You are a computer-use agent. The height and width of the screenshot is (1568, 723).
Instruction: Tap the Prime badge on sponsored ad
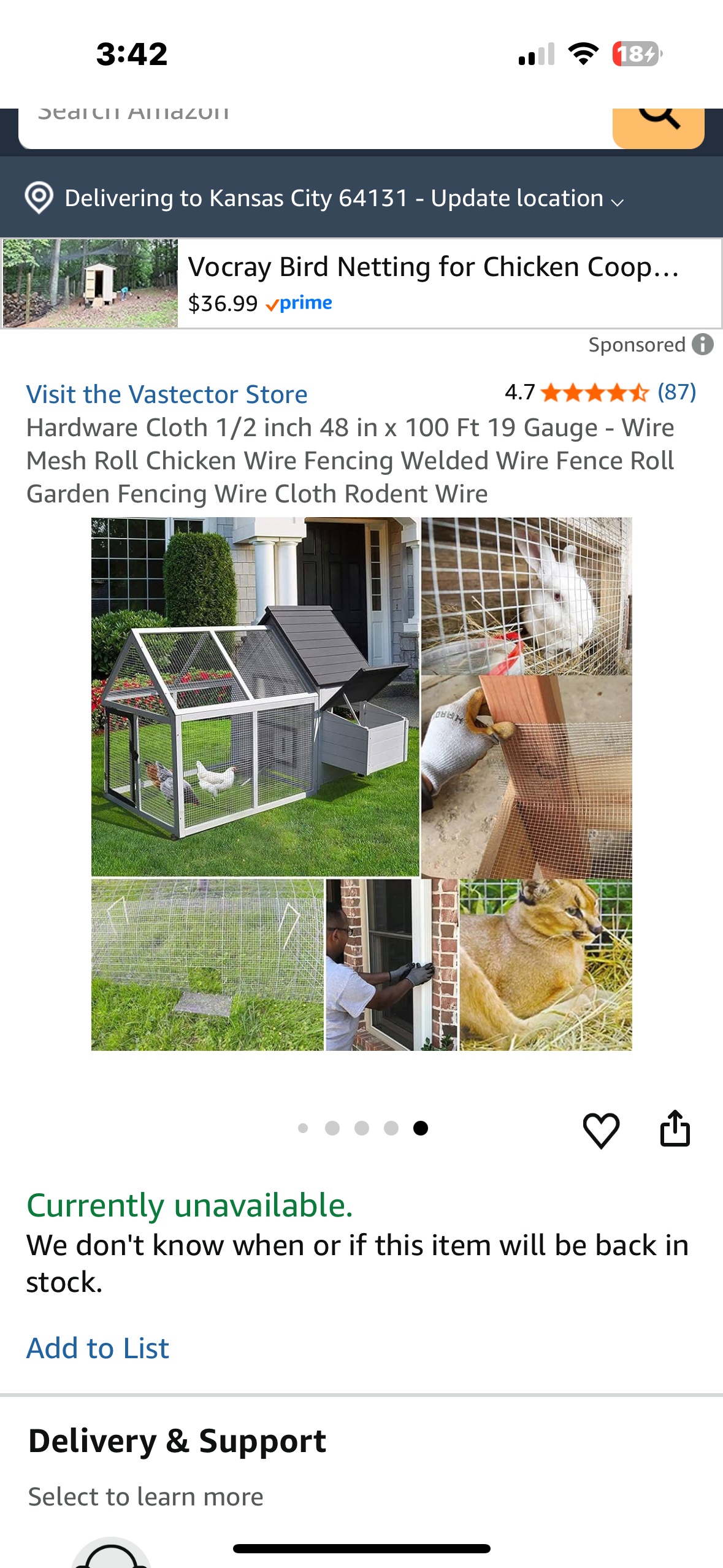[x=302, y=302]
